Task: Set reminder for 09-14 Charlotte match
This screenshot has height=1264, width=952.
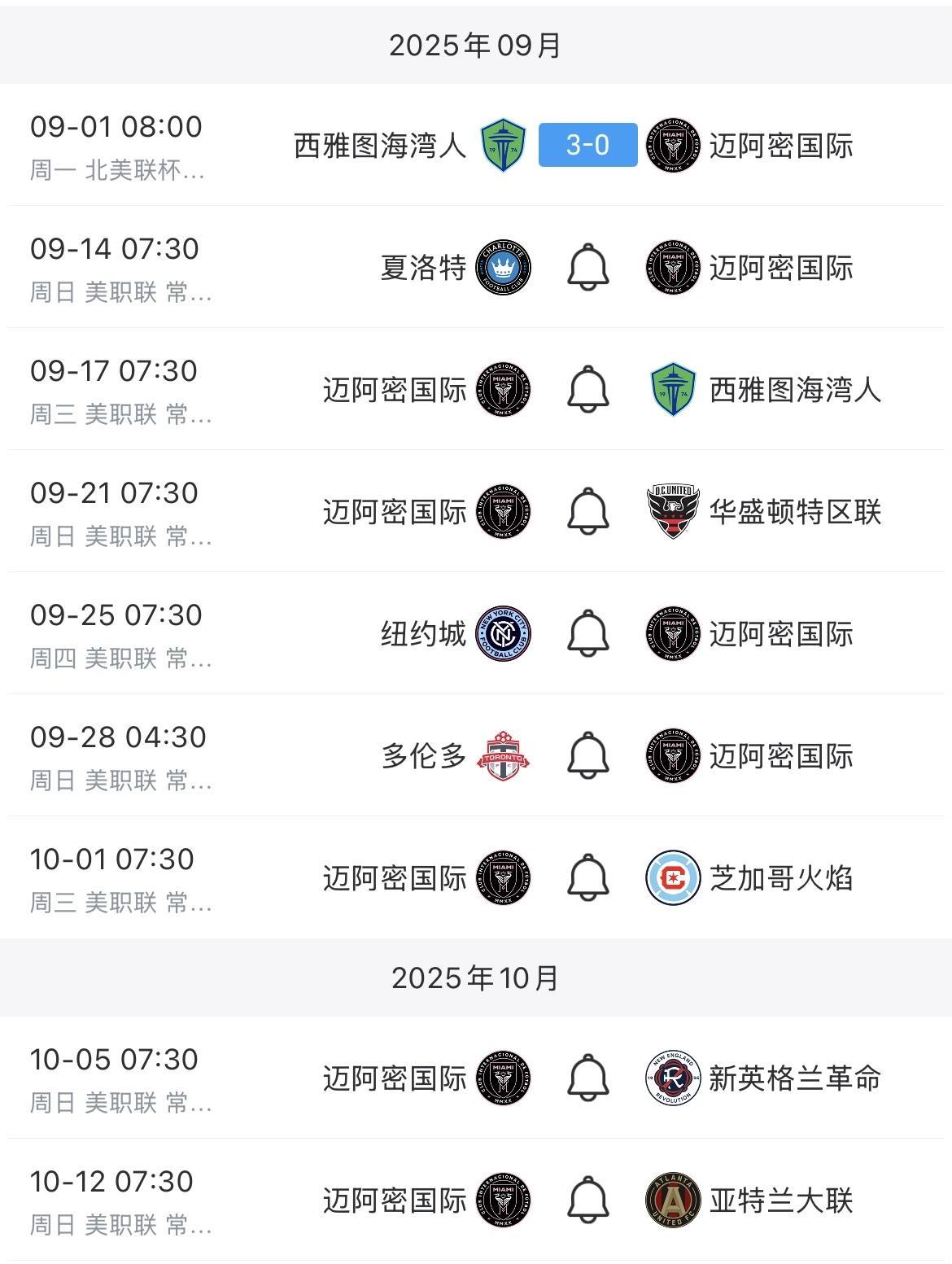Action: pyautogui.click(x=587, y=267)
